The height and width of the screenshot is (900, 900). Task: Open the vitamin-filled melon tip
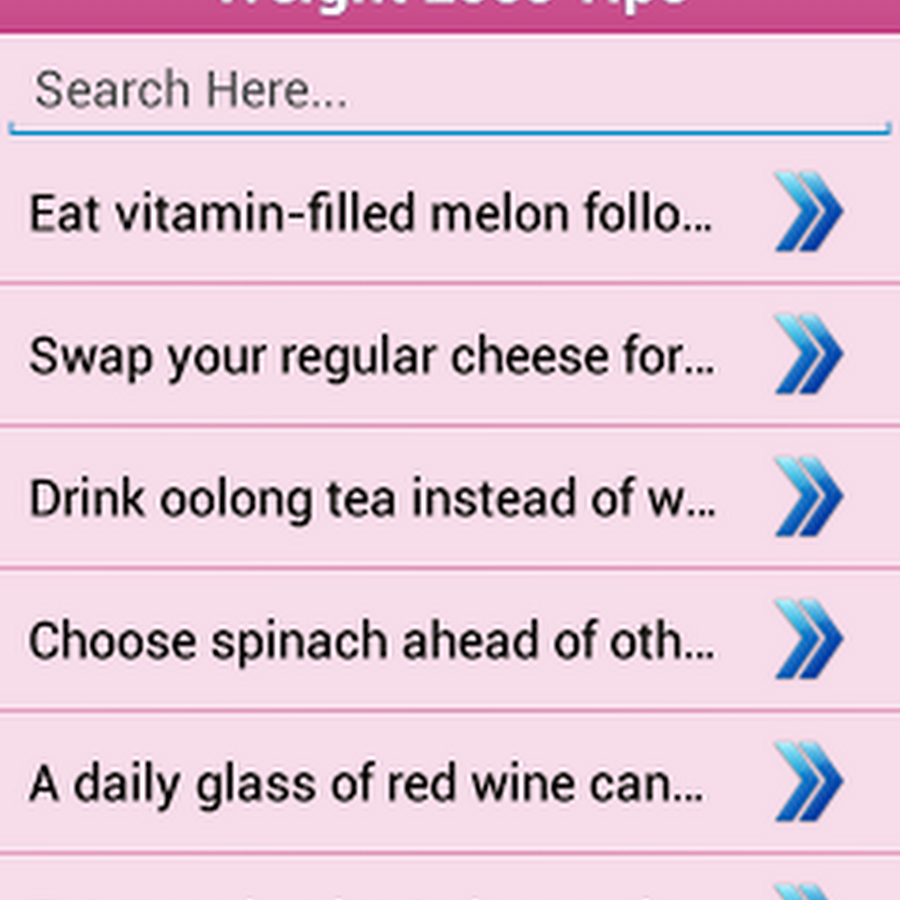point(371,214)
